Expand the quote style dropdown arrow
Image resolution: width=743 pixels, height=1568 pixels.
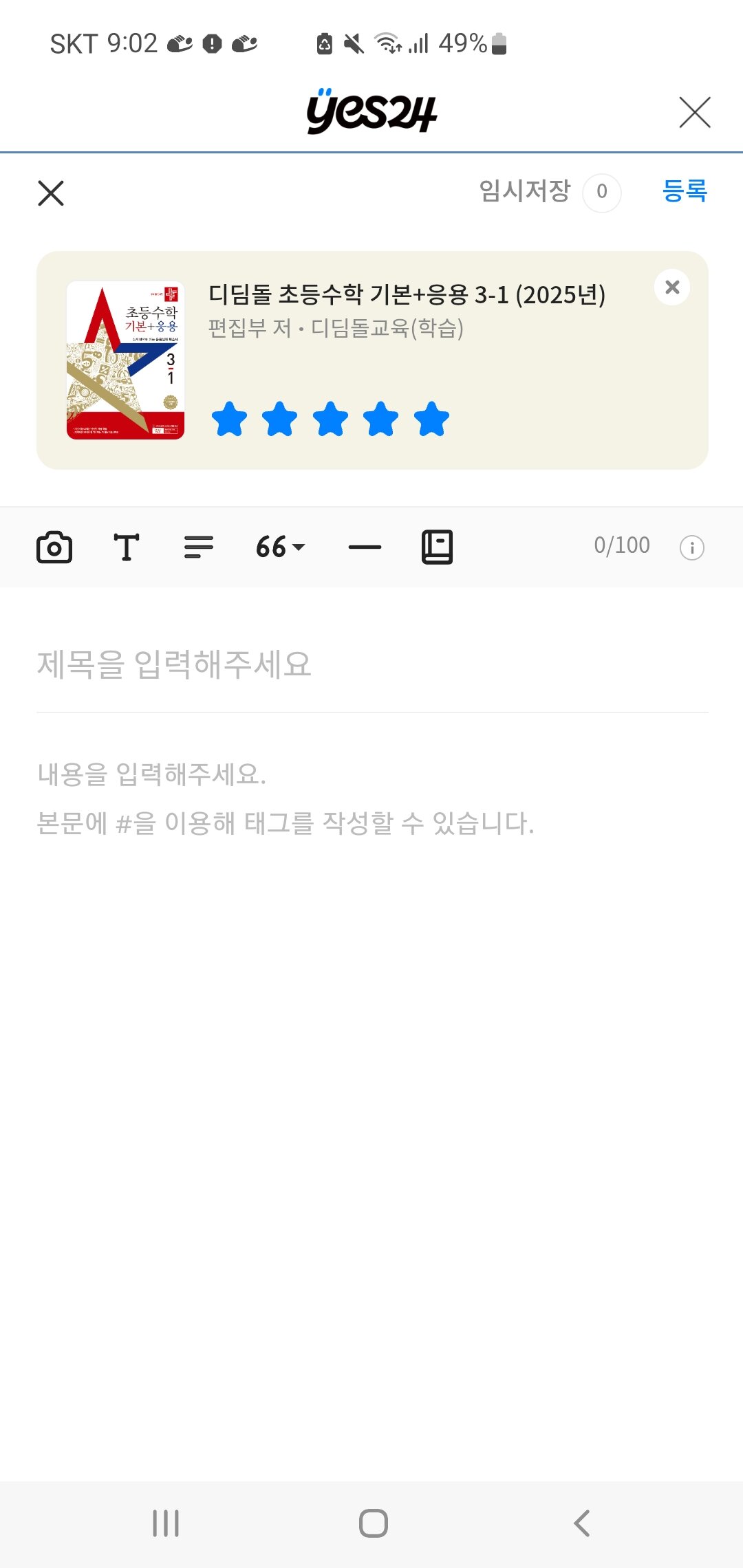298,548
